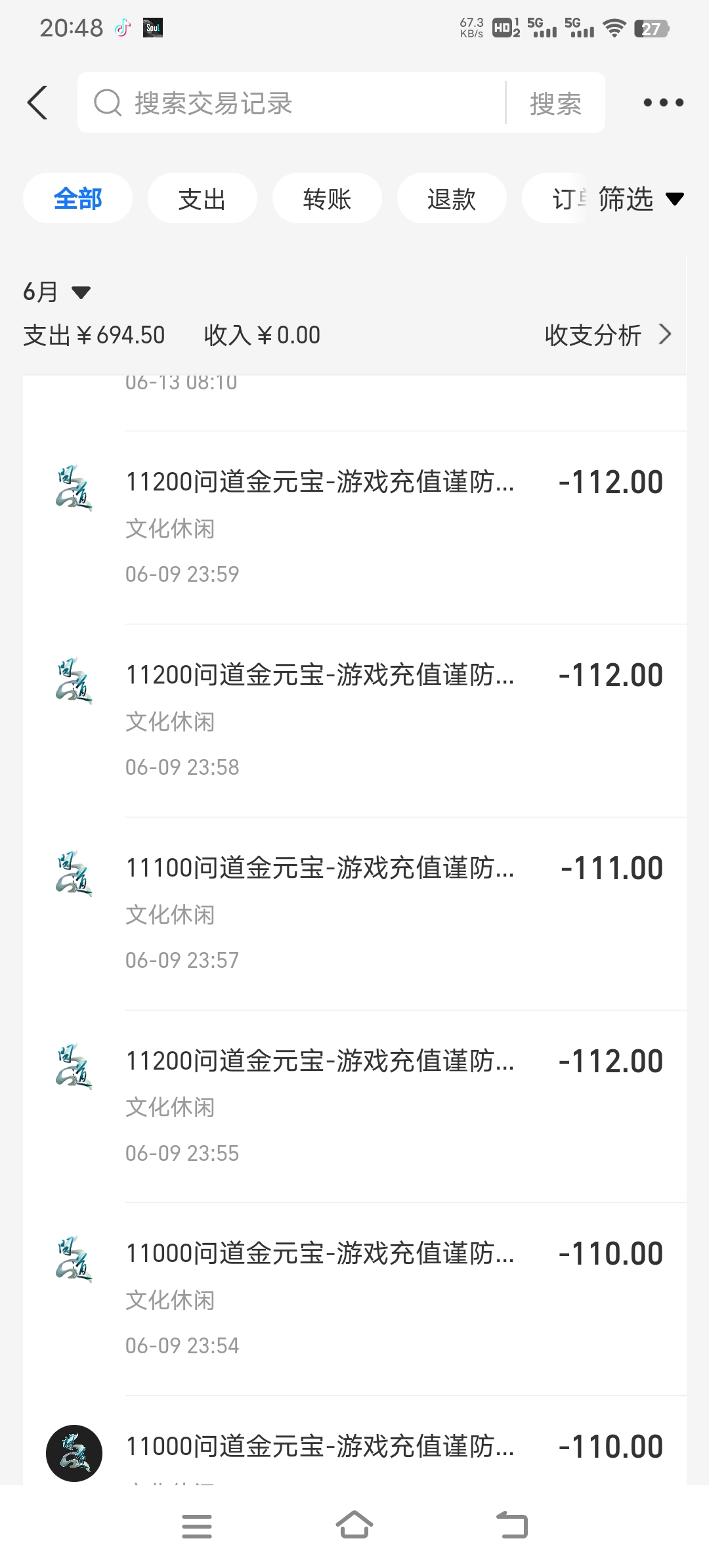This screenshot has height=1568, width=709.
Task: Open the -110.00 transaction from 06-09 23:54
Action: coord(354,1299)
